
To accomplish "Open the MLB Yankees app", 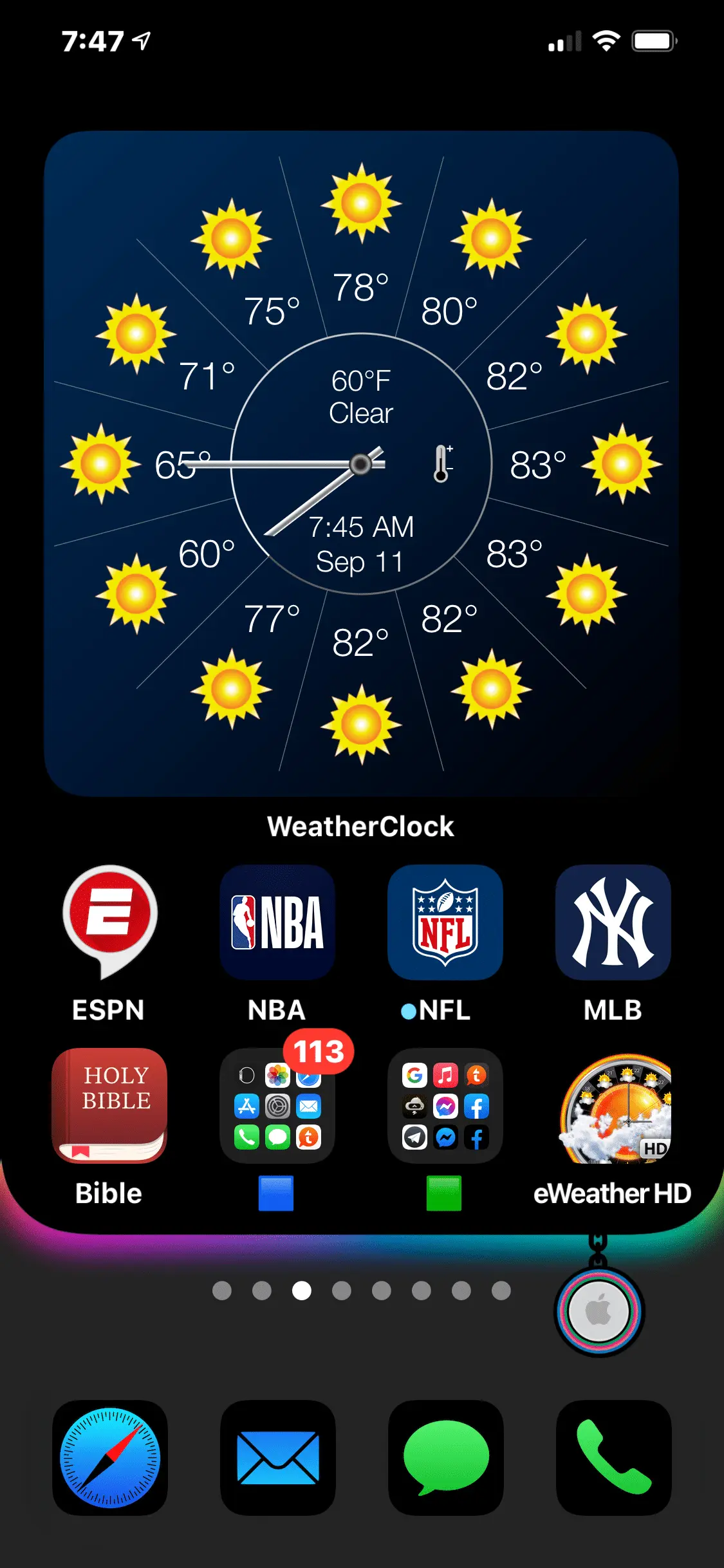I will click(613, 922).
